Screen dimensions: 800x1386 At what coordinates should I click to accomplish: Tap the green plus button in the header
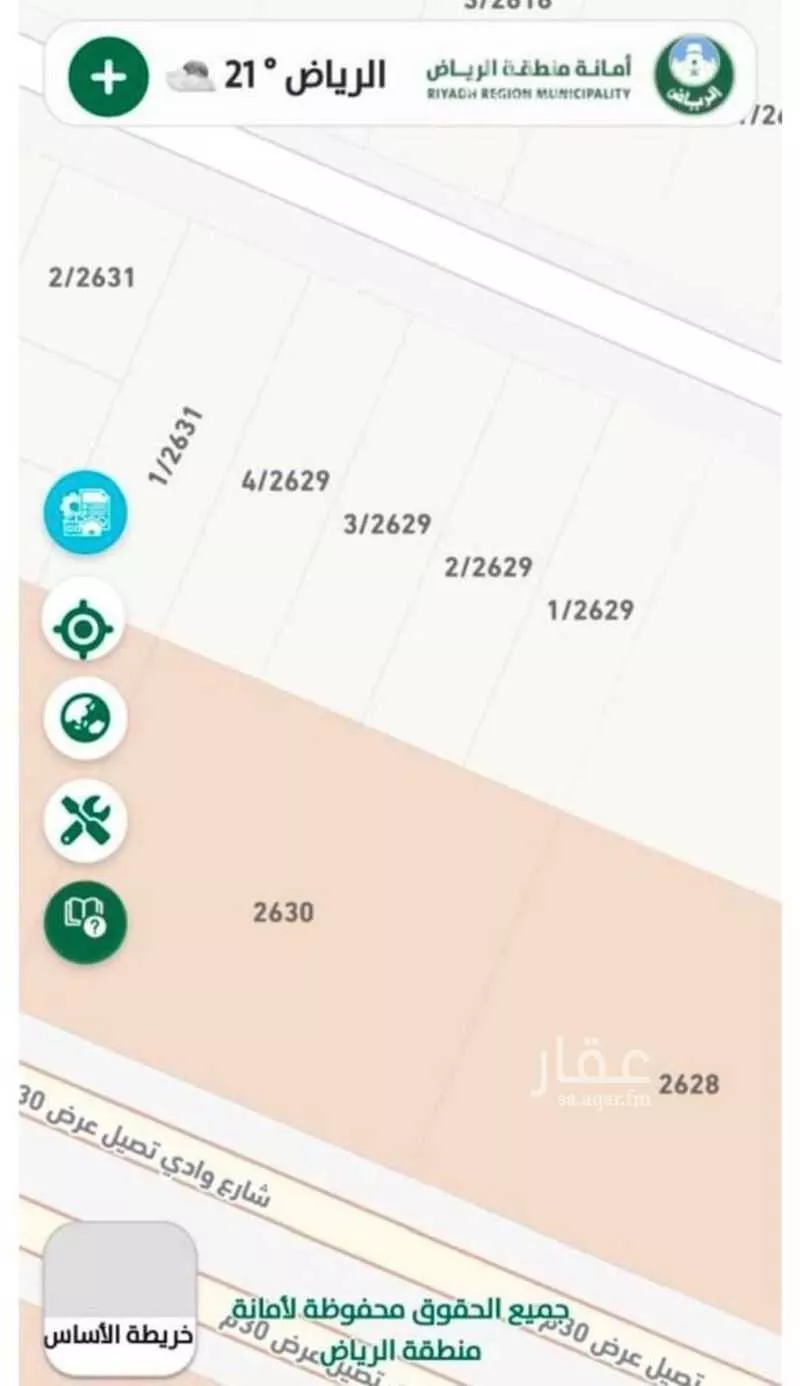click(108, 77)
